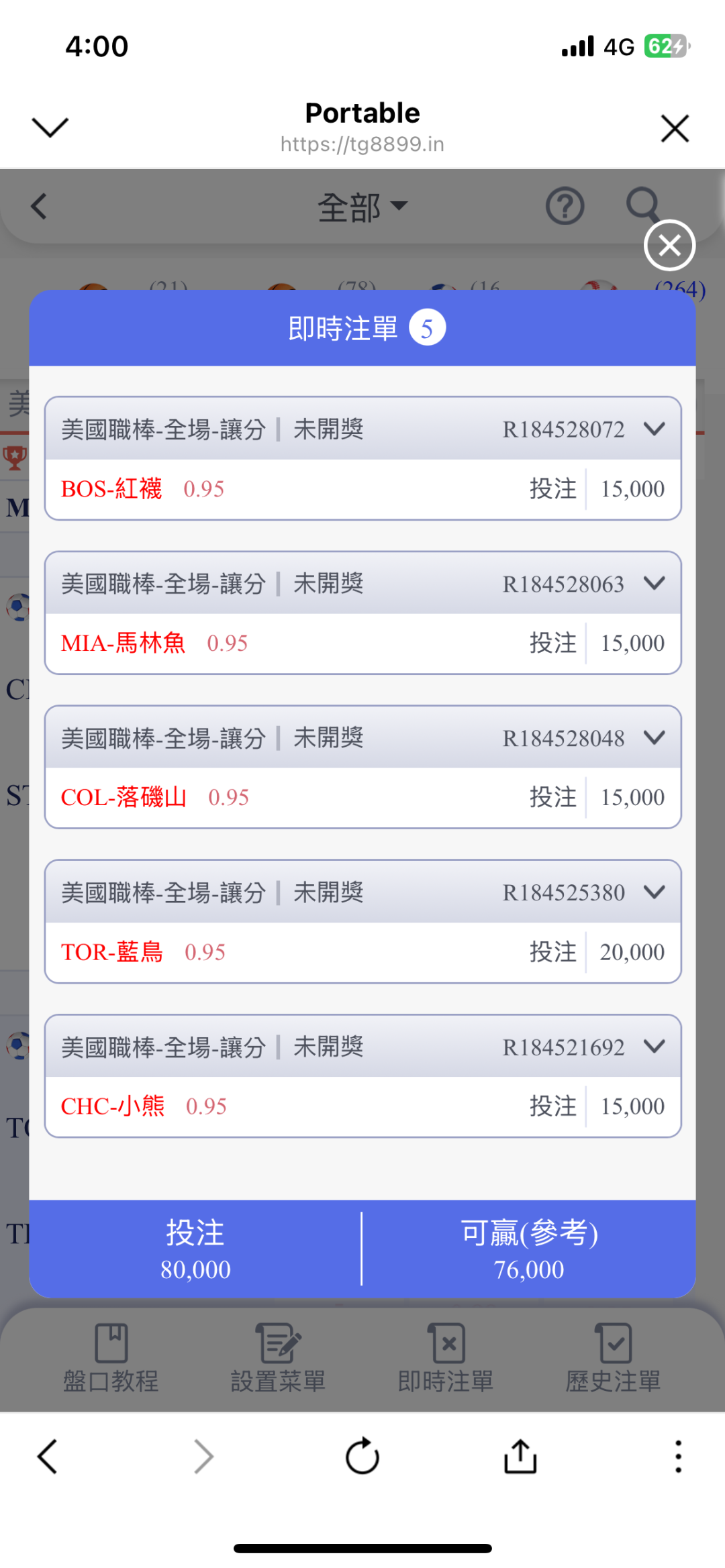Image resolution: width=725 pixels, height=1568 pixels.
Task: Expand bet slip R184528063 details
Action: click(654, 583)
